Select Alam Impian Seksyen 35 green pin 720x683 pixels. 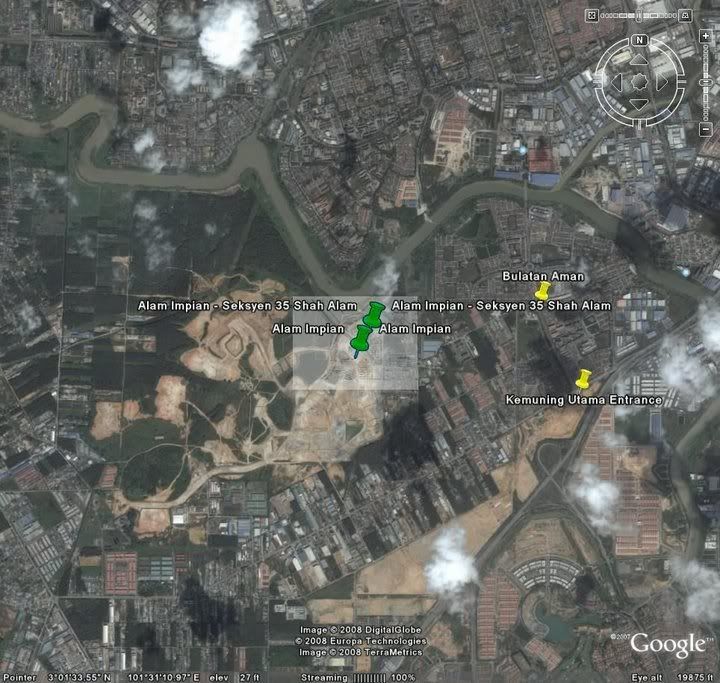point(375,315)
